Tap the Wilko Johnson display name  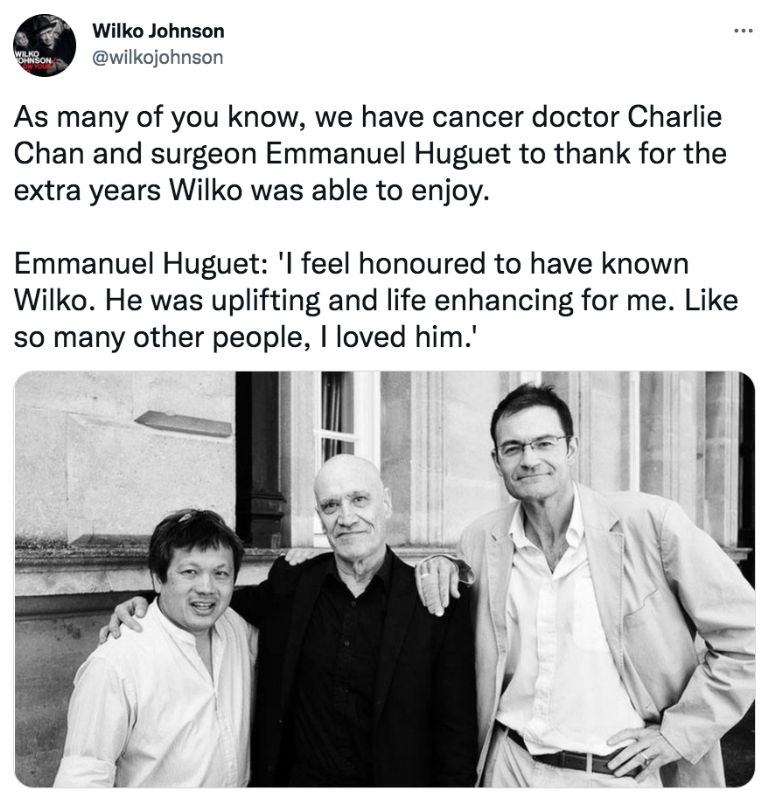pyautogui.click(x=158, y=32)
